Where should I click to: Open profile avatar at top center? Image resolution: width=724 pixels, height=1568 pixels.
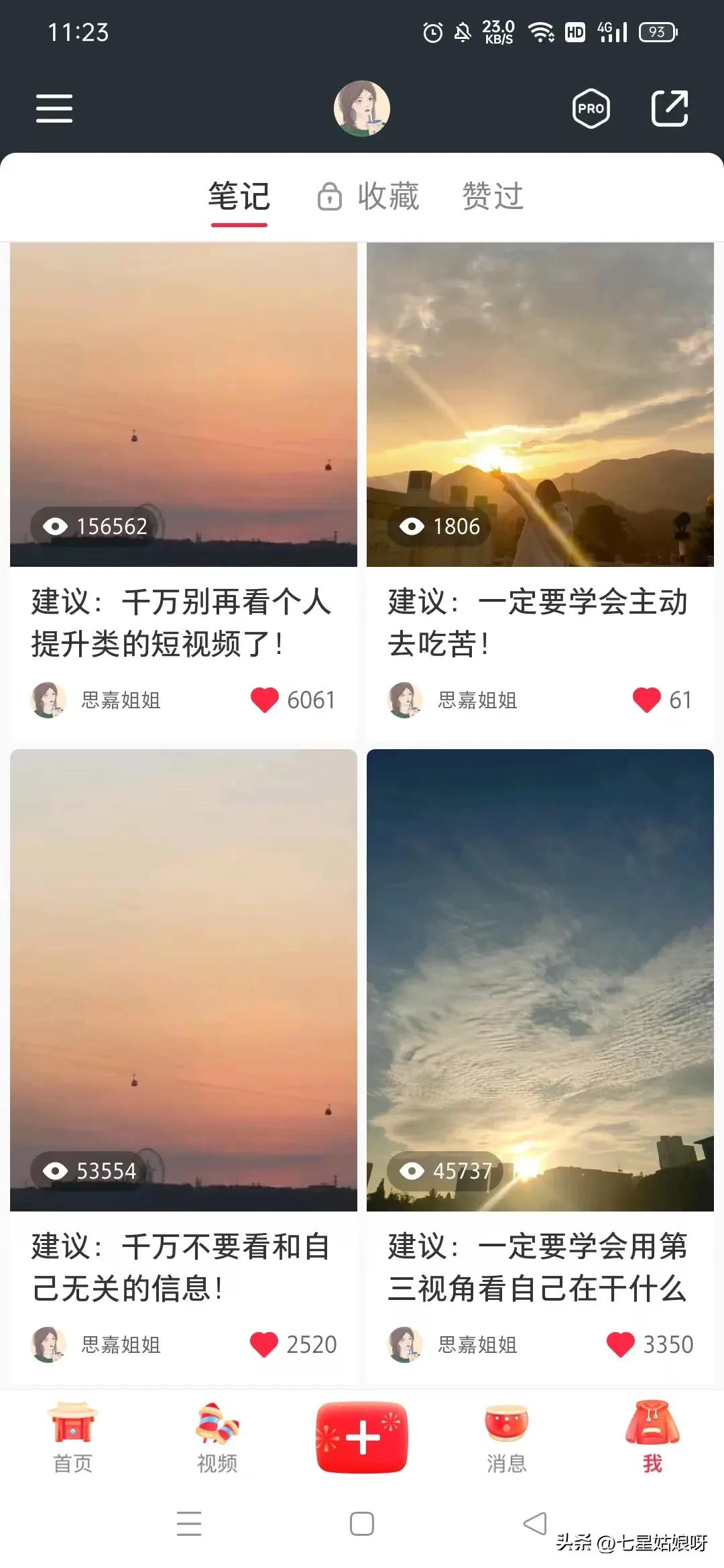(x=361, y=108)
